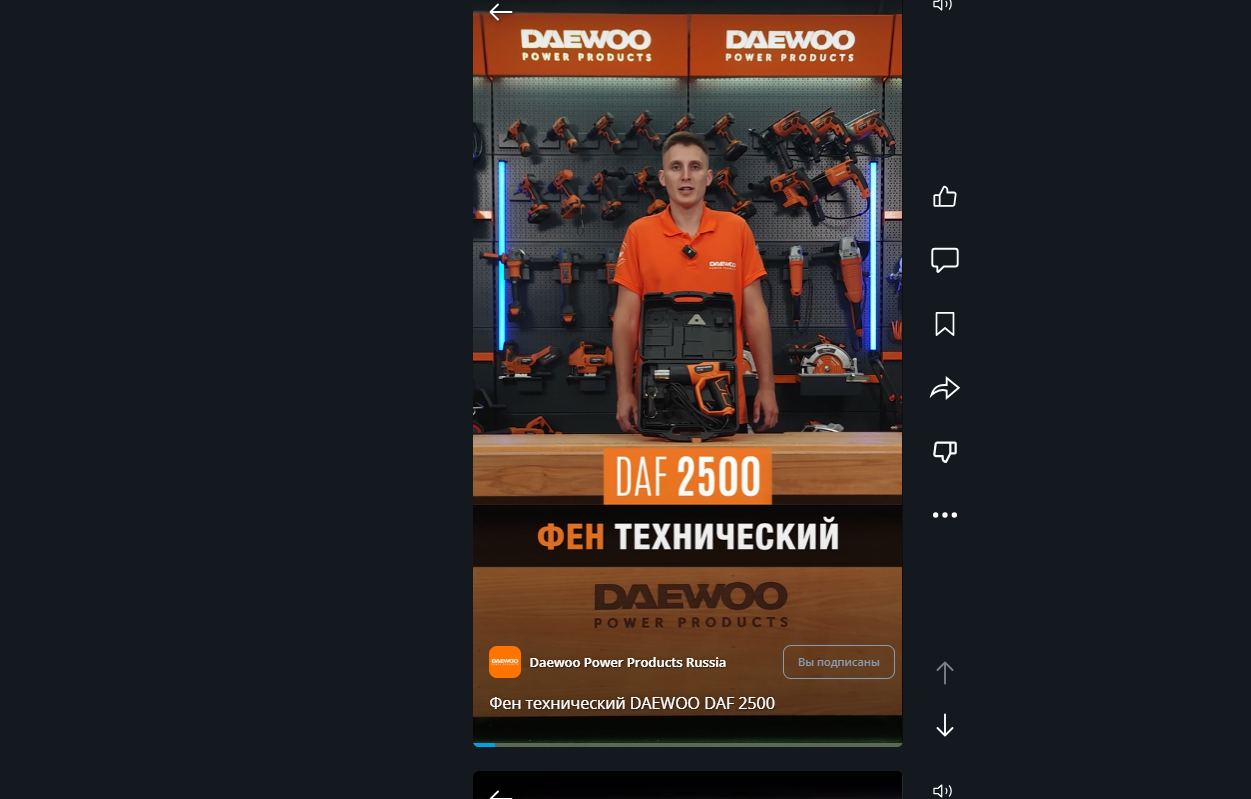Pause the playing video

[x=687, y=300]
